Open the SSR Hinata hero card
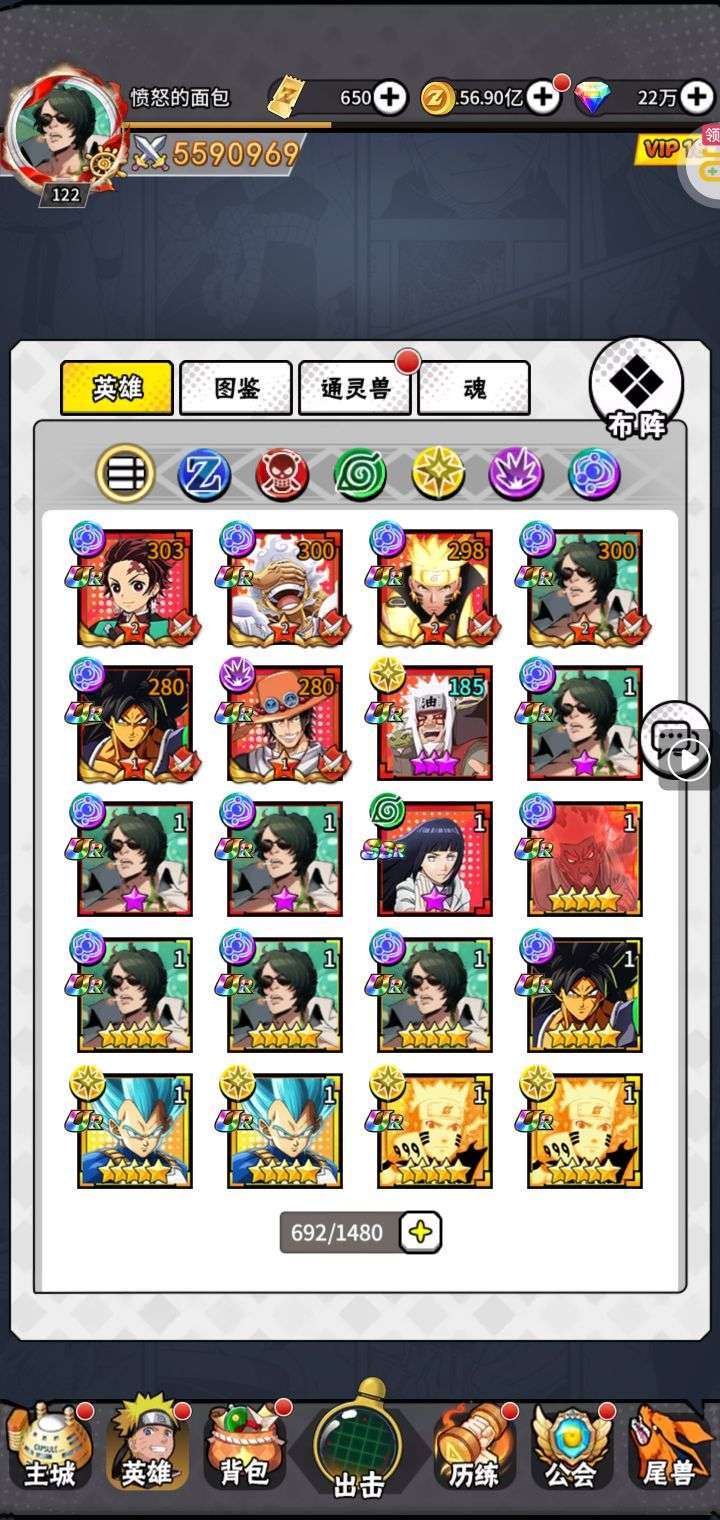 click(435, 859)
